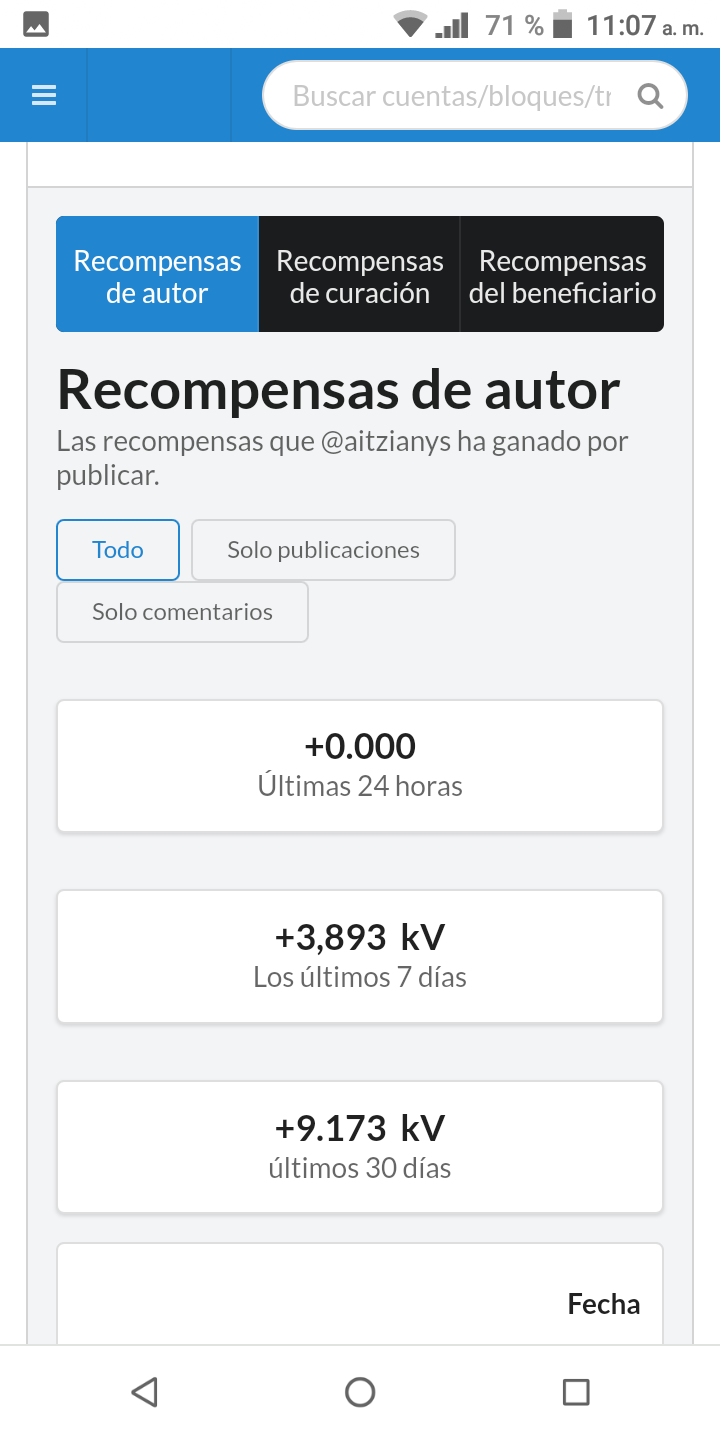Open the hamburger menu
The image size is (720, 1440).
[44, 95]
